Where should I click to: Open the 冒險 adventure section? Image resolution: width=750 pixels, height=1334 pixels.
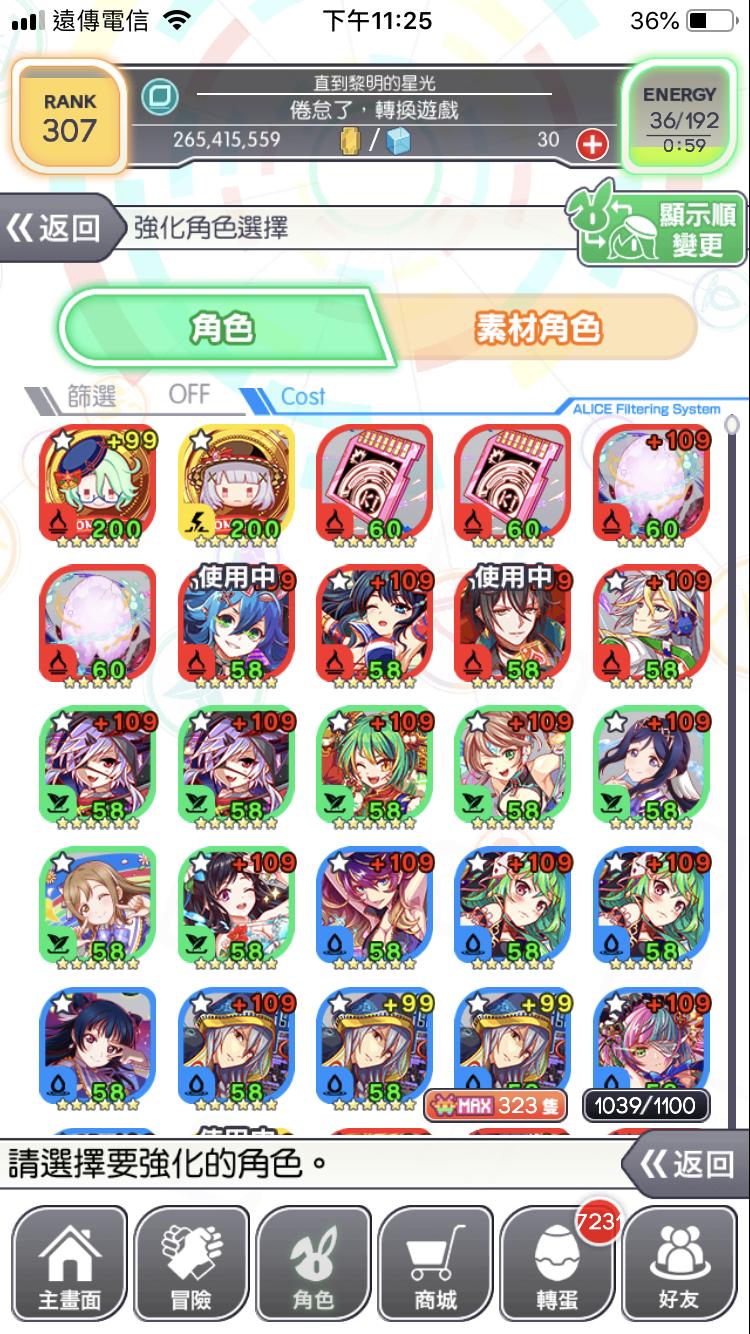[x=191, y=1264]
